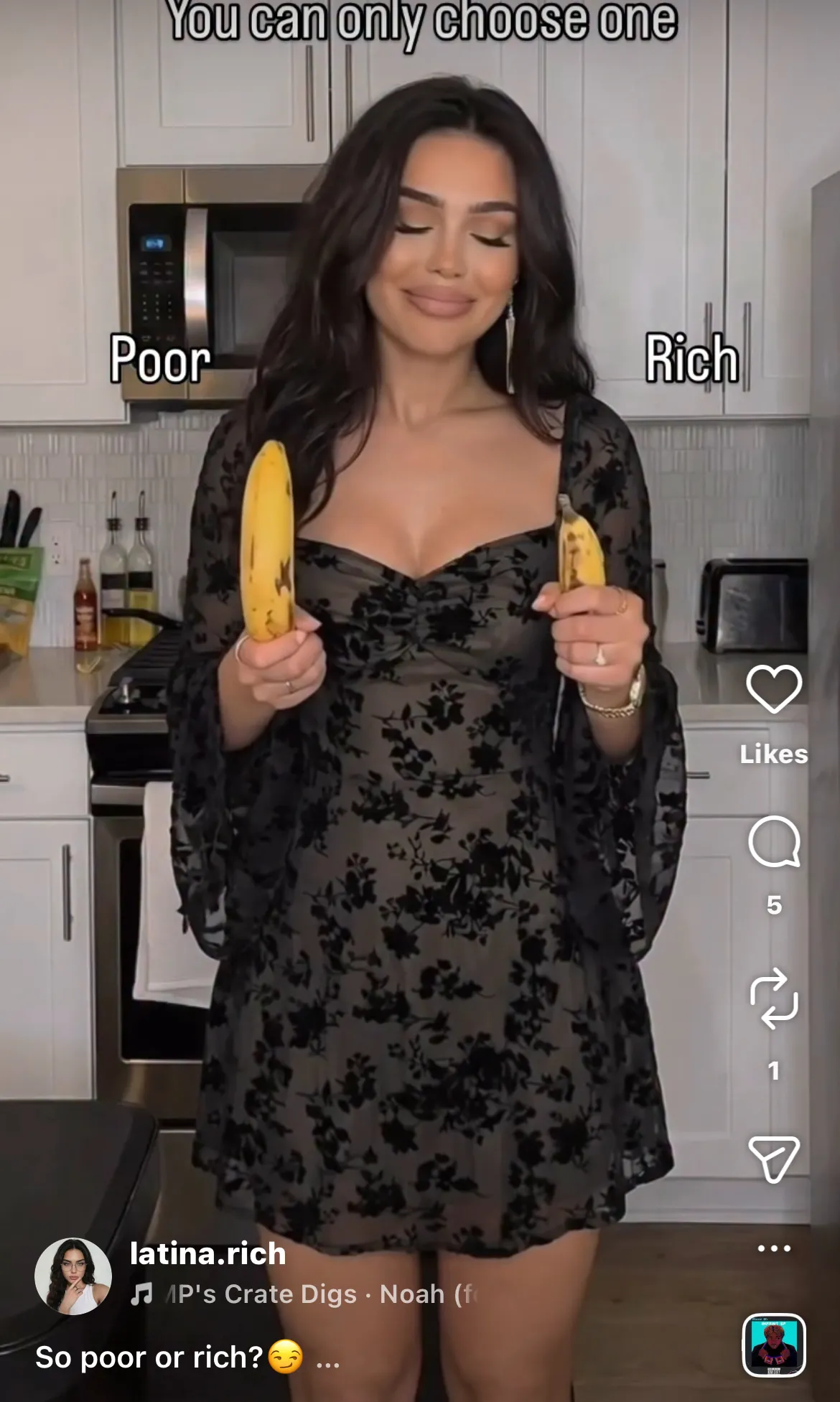Open latina.rich profile picture
This screenshot has height=1402, width=840.
pos(73,1276)
